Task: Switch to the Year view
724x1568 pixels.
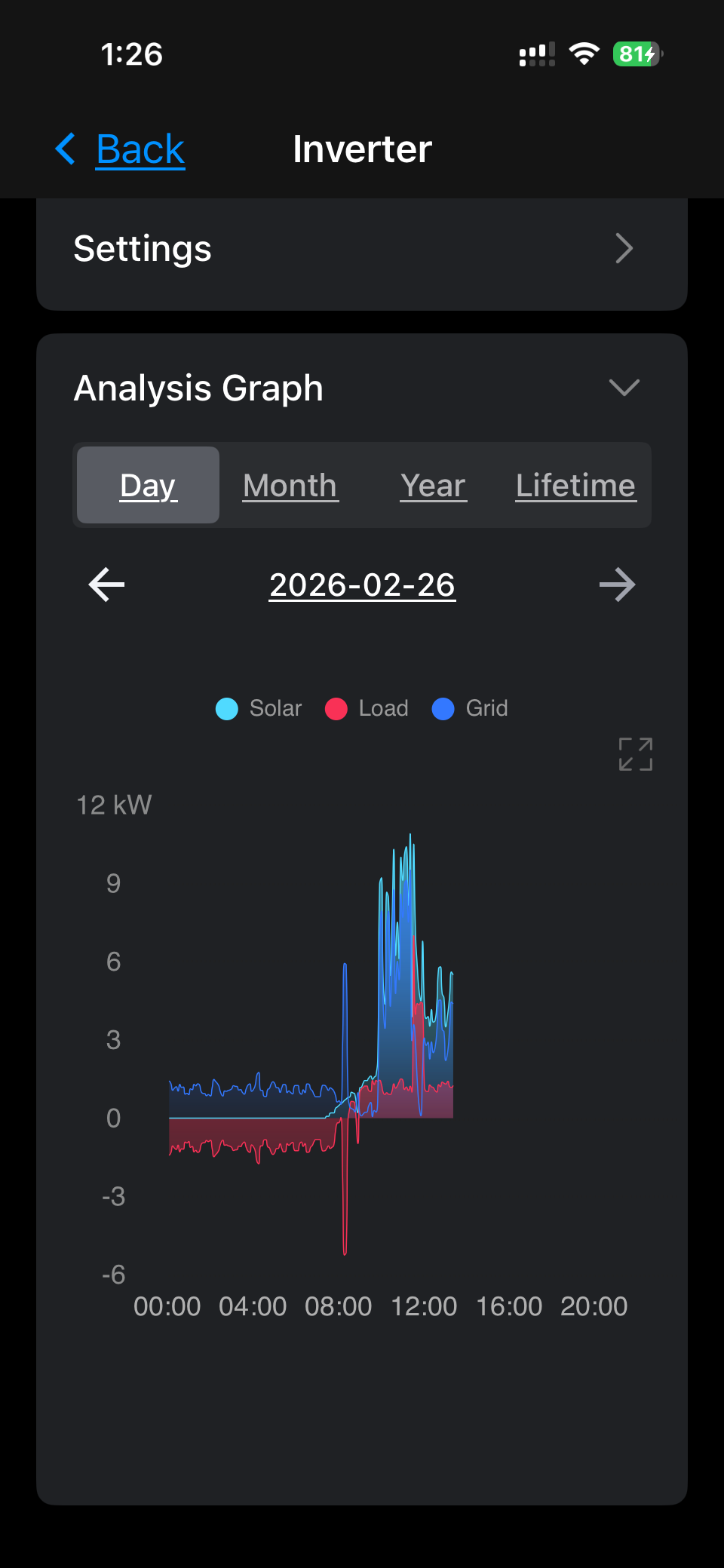Action: click(433, 485)
